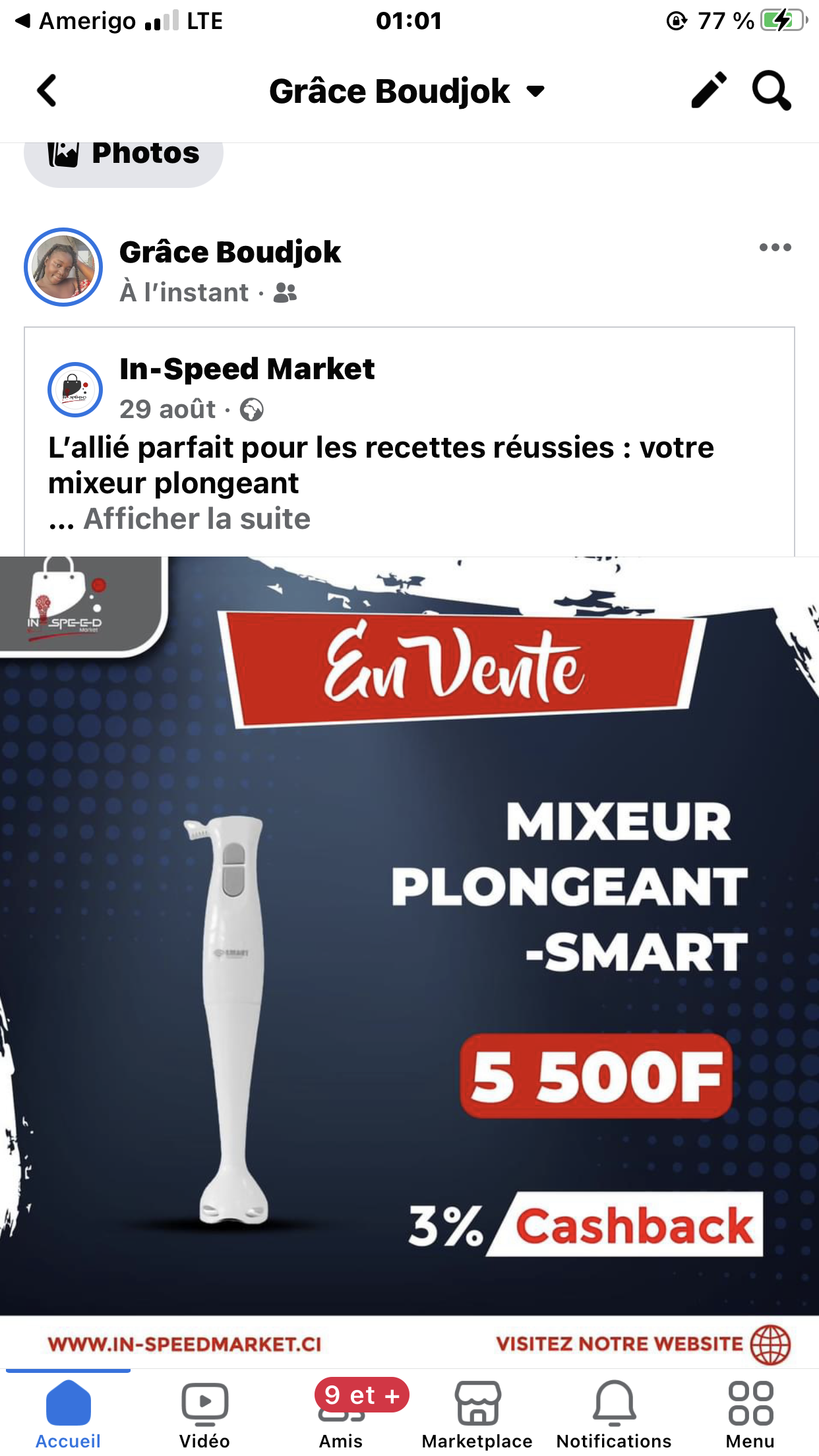This screenshot has height=1456, width=819.
Task: Search within this profile
Action: (772, 90)
